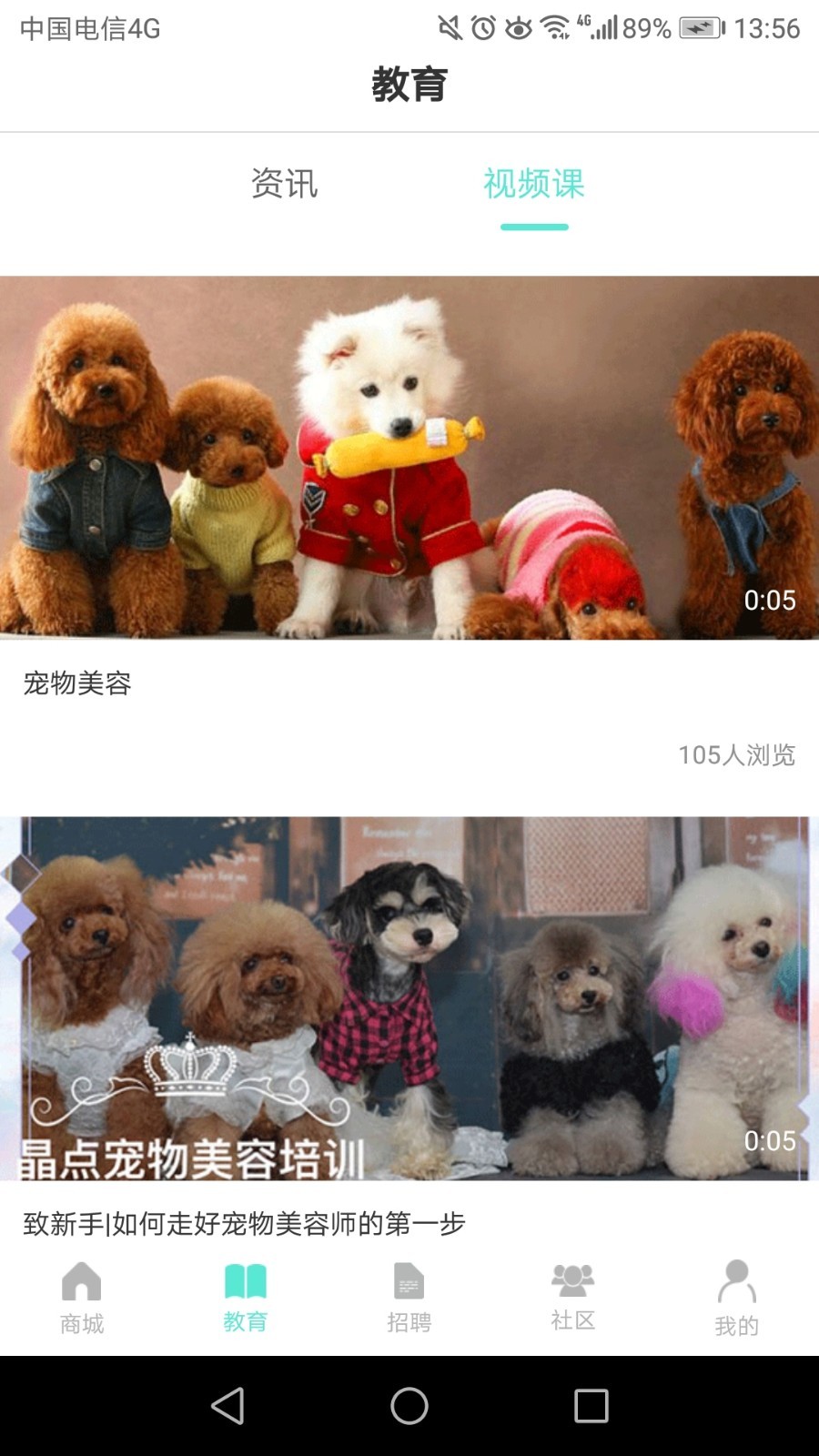Open the 我的 profile tab
This screenshot has width=819, height=1456.
[x=736, y=1298]
